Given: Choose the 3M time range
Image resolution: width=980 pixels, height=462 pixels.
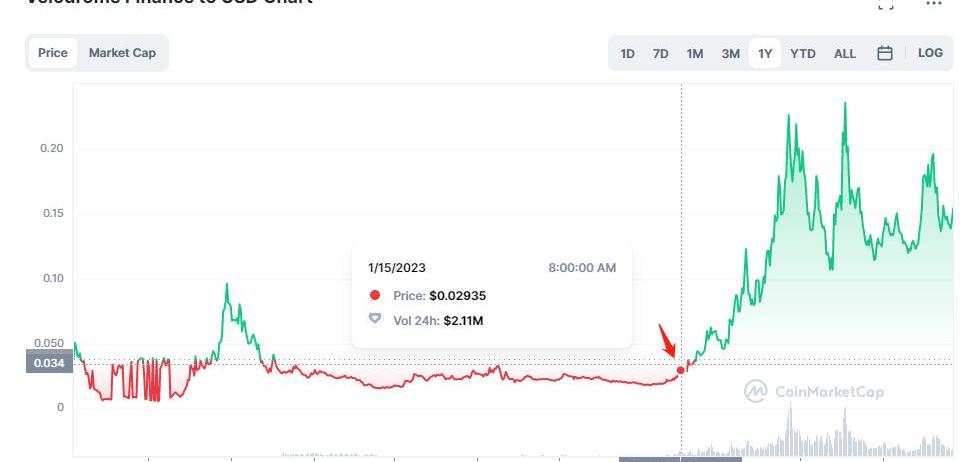Looking at the screenshot, I should (730, 54).
